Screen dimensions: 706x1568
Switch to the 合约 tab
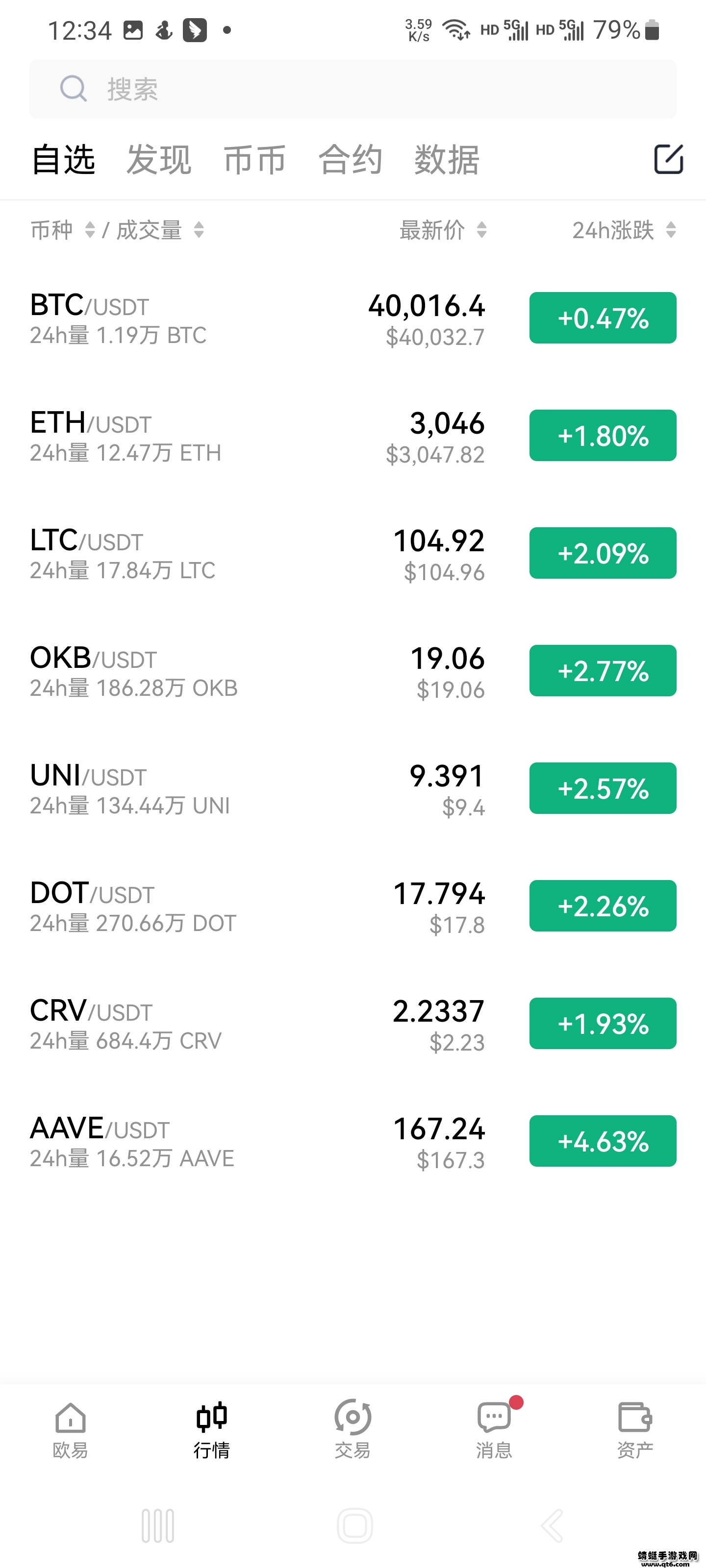click(x=351, y=159)
